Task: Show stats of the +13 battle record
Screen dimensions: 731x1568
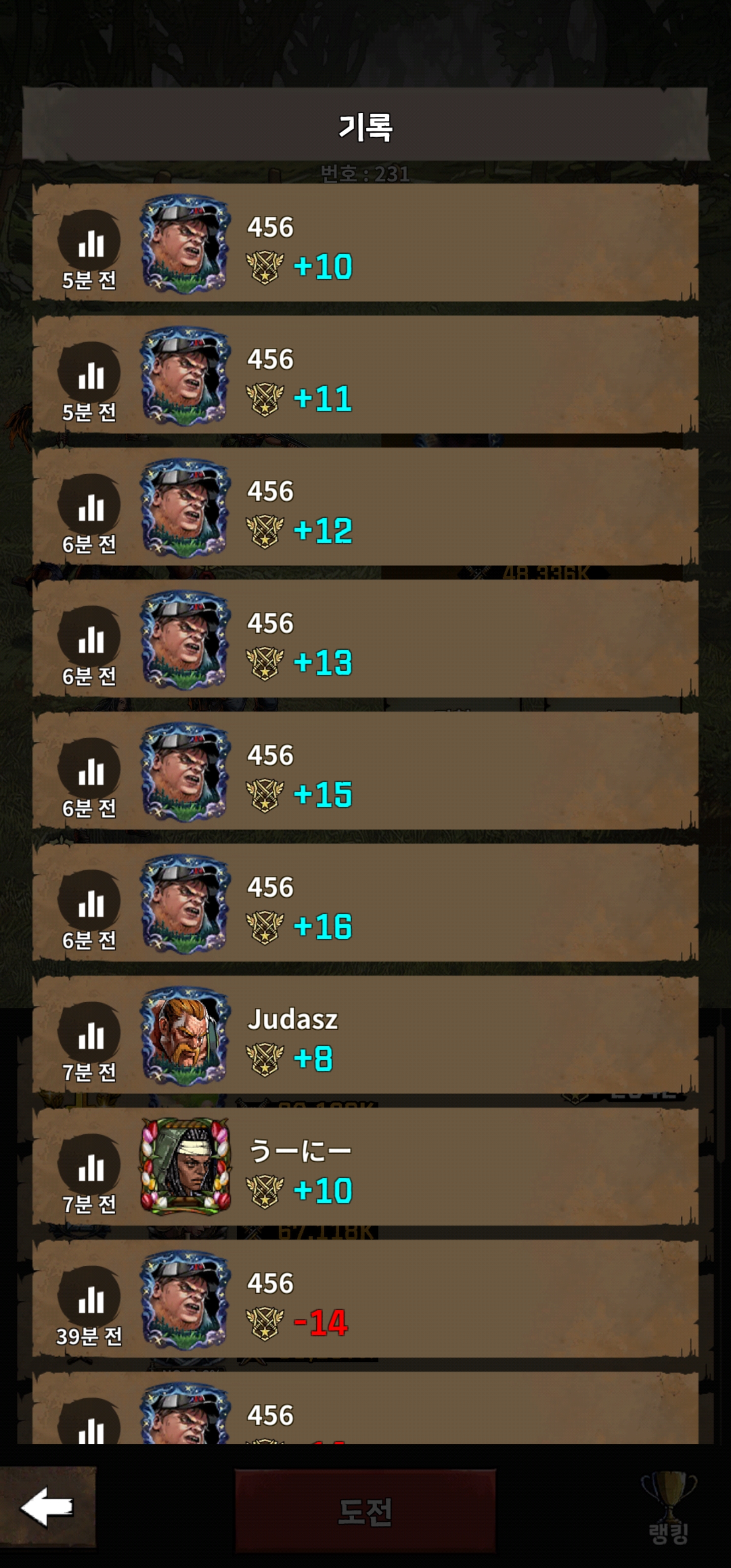Action: point(89,637)
